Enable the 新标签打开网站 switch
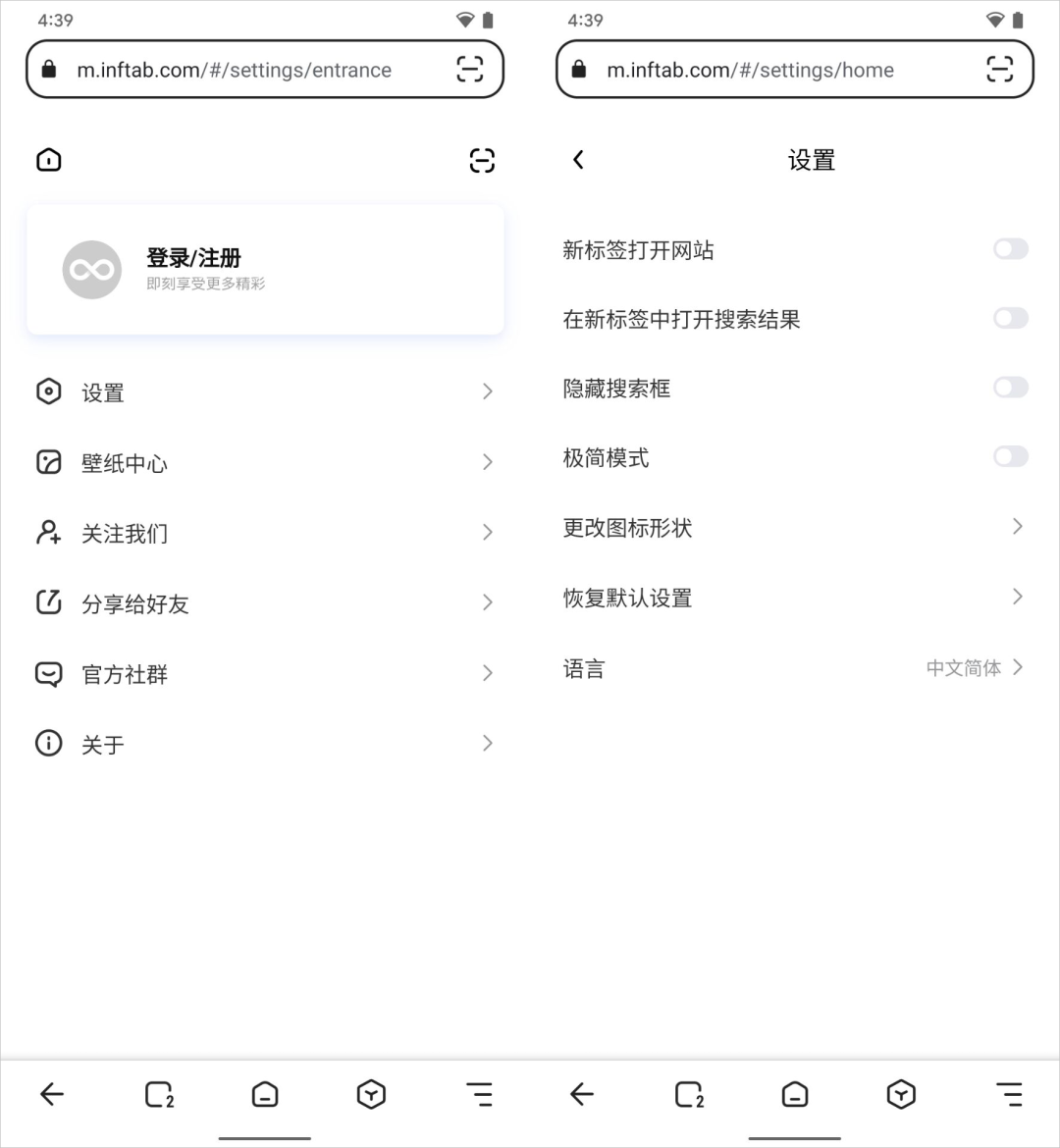This screenshot has width=1060, height=1148. point(1010,249)
